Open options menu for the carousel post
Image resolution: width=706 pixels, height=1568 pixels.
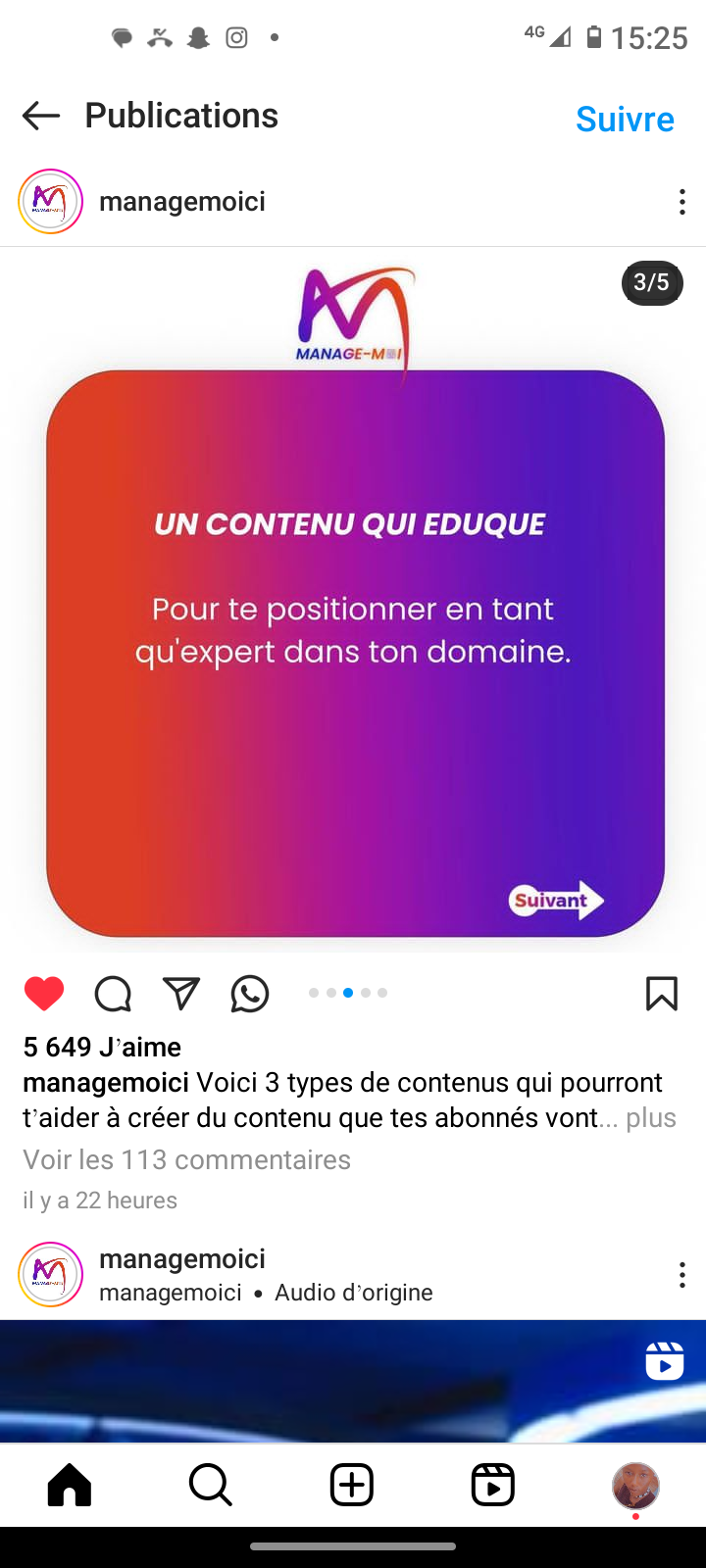pyautogui.click(x=681, y=203)
